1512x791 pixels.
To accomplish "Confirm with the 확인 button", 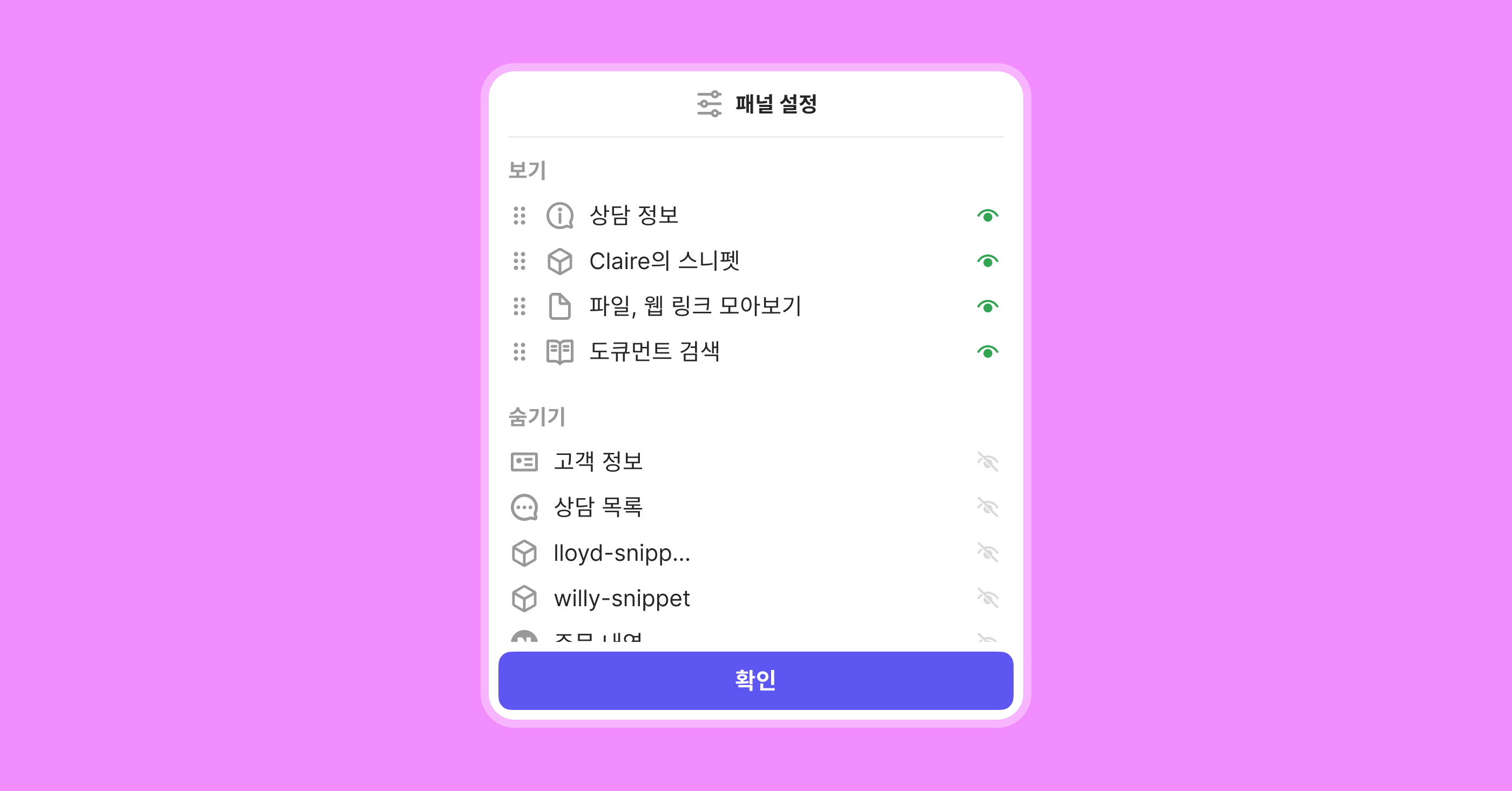I will tap(755, 680).
